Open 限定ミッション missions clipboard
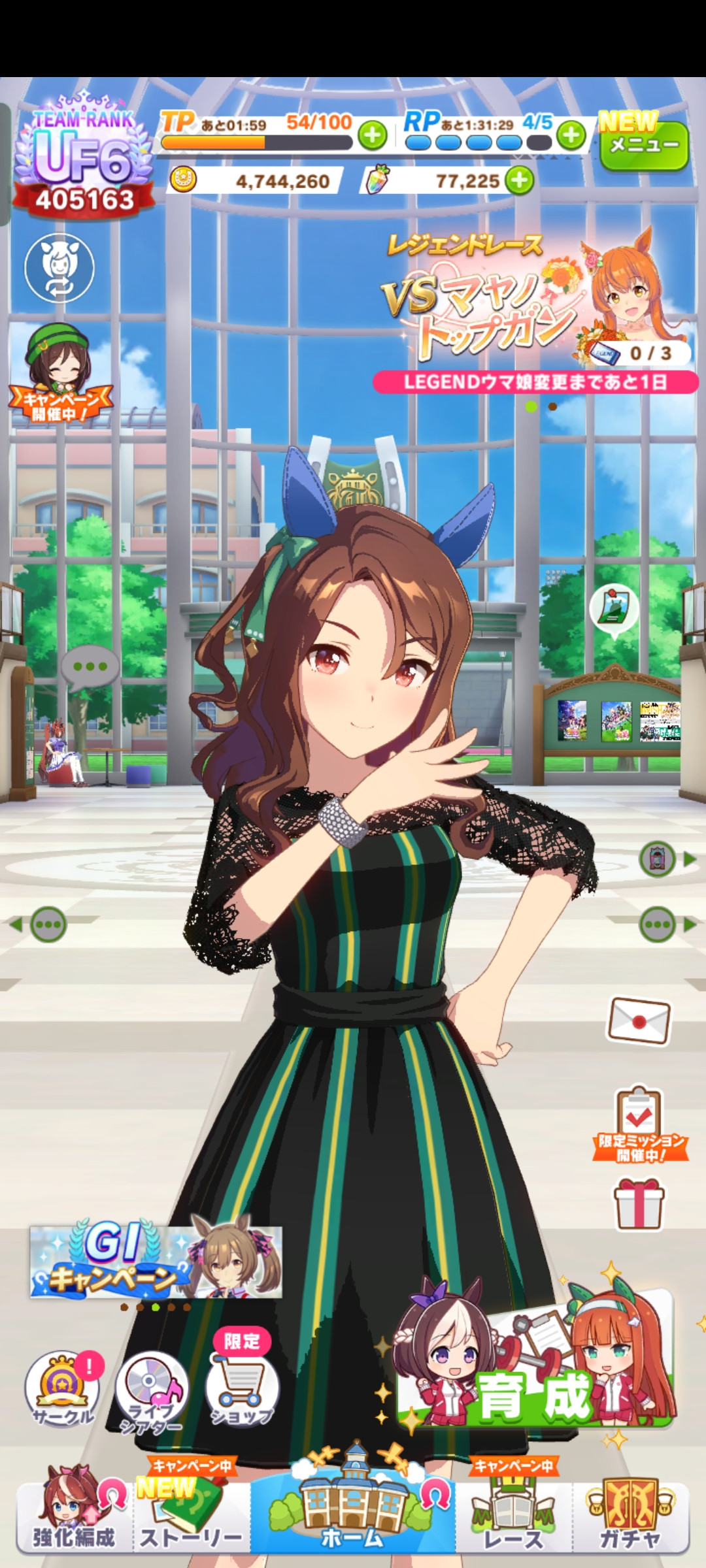 pyautogui.click(x=641, y=1124)
